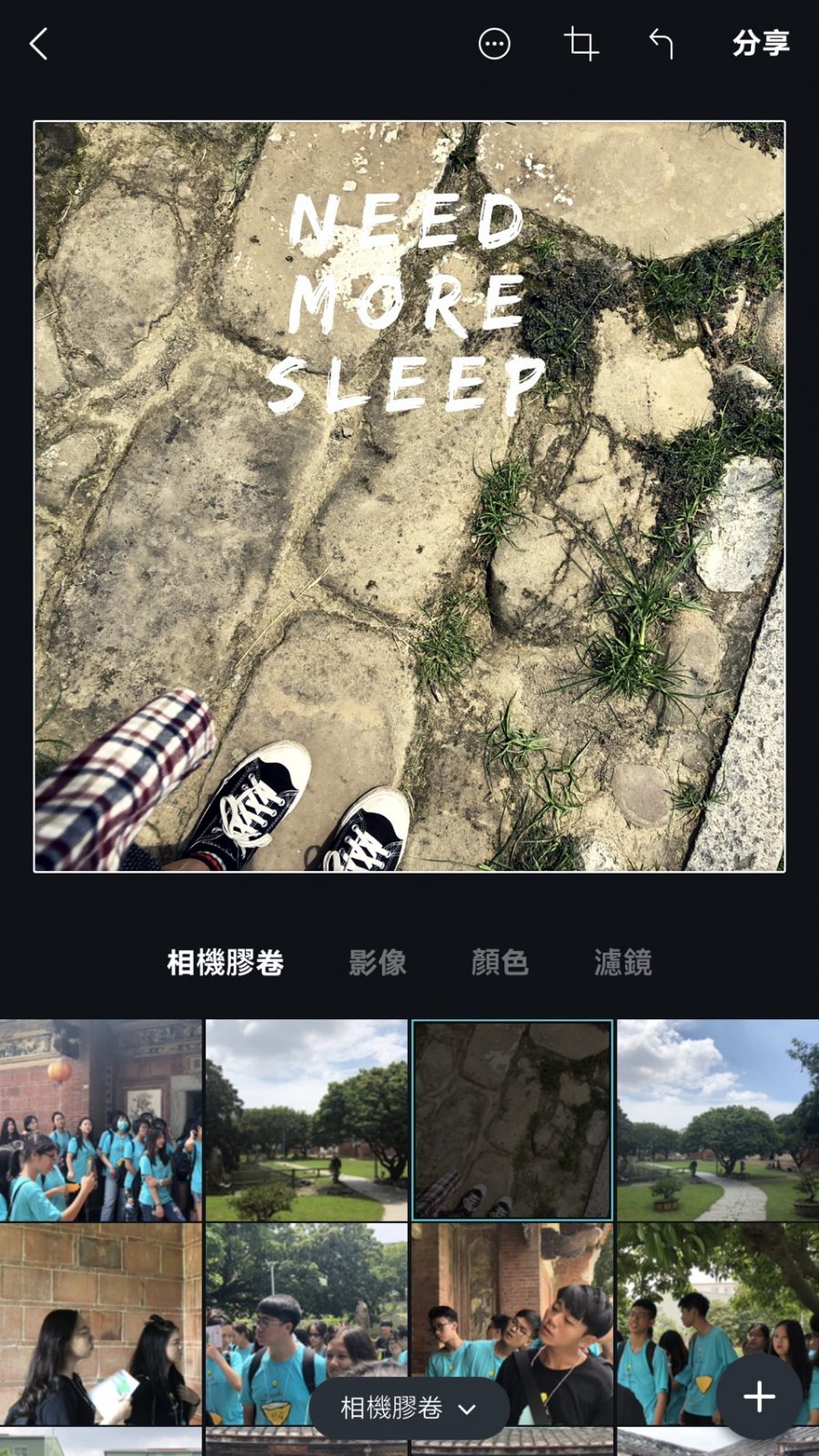Screen dimensions: 819x1456
Task: Select the students at red temple photo
Action: pyautogui.click(x=100, y=1120)
